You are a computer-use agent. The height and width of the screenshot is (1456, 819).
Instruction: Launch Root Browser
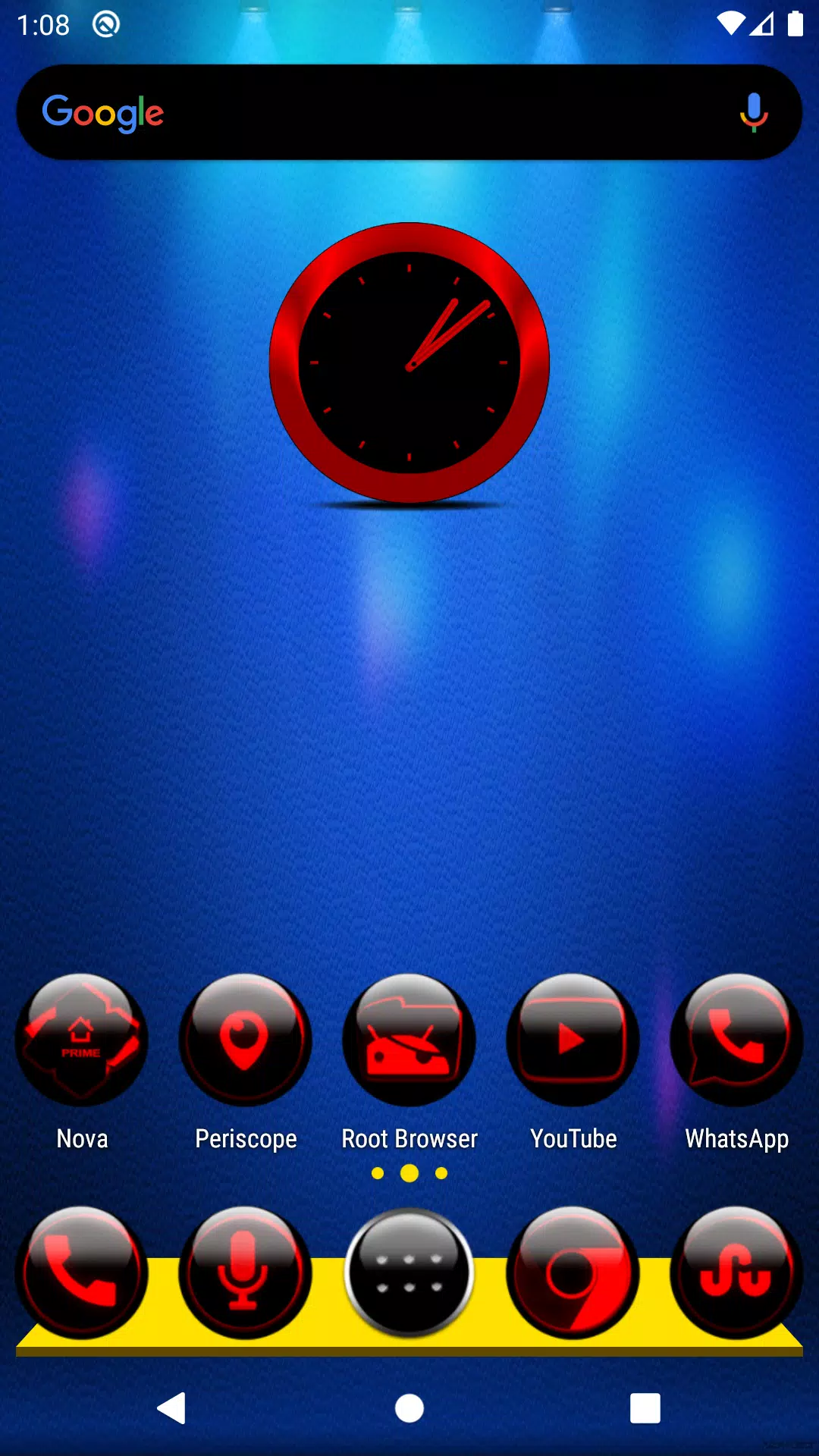[409, 1040]
